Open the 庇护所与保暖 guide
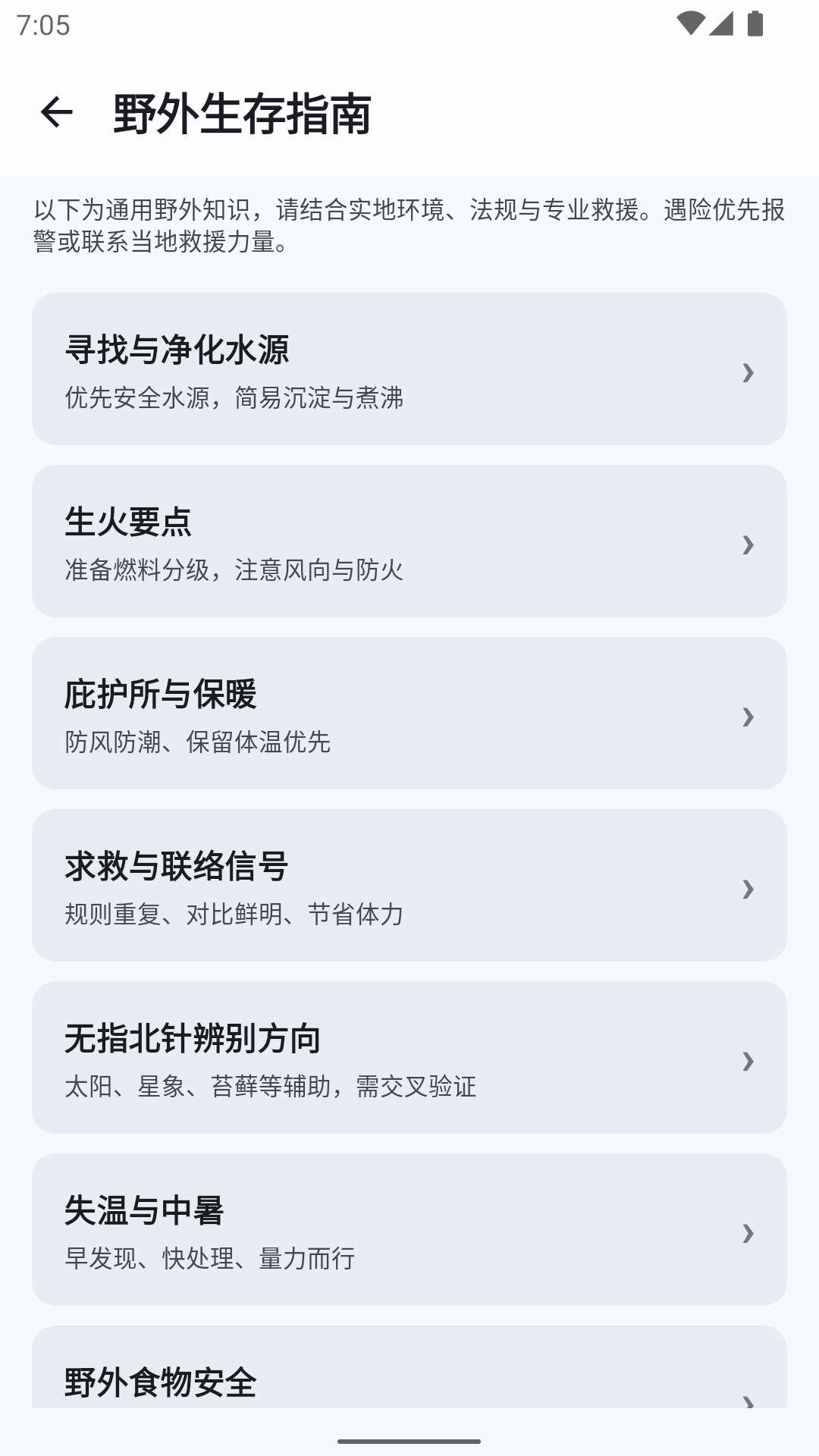819x1456 pixels. click(x=409, y=715)
